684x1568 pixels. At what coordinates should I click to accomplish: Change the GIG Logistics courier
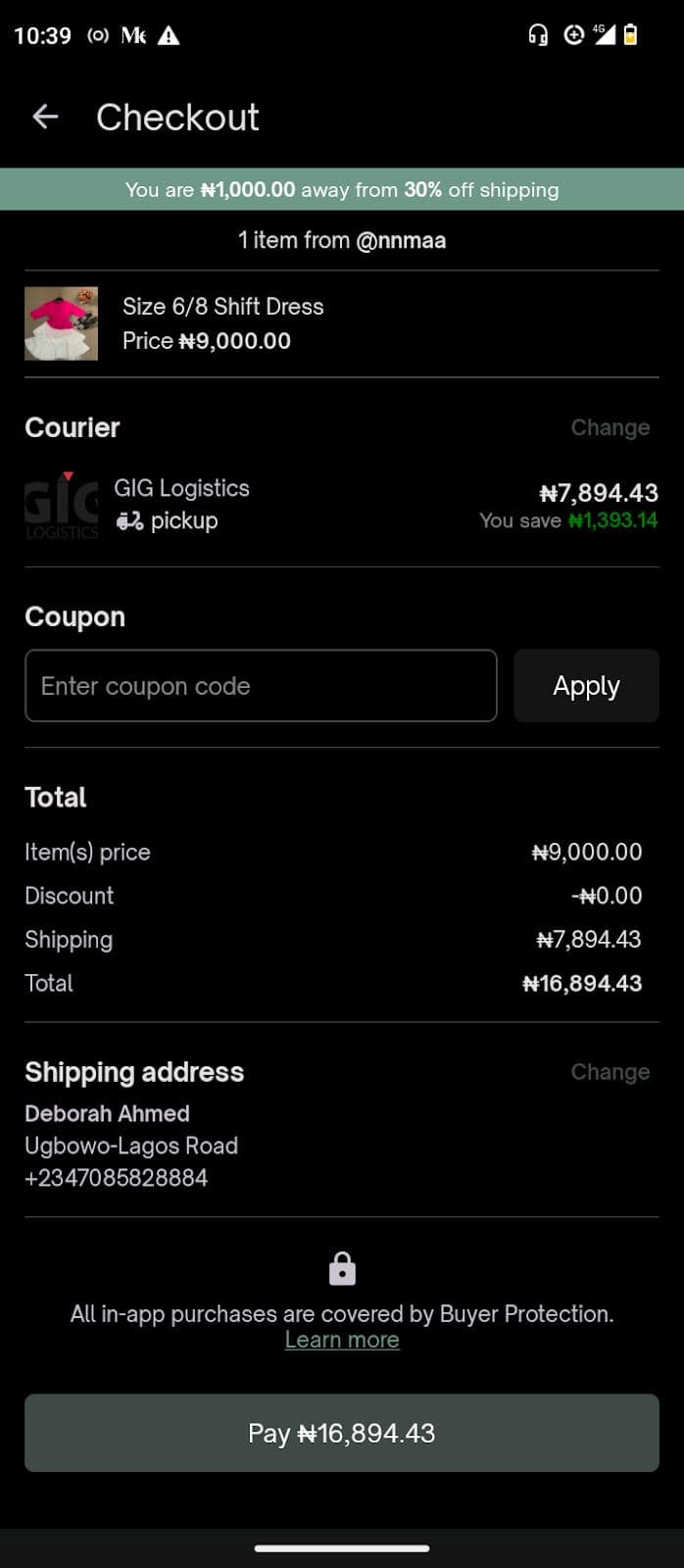[610, 428]
